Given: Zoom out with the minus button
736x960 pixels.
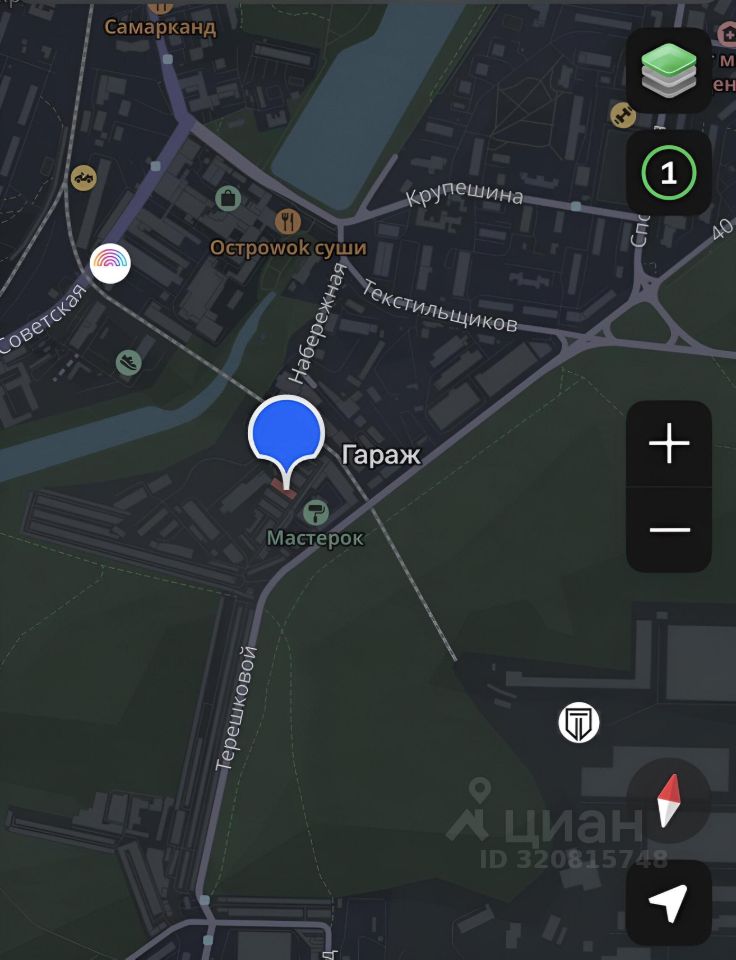Looking at the screenshot, I should click(x=668, y=529).
